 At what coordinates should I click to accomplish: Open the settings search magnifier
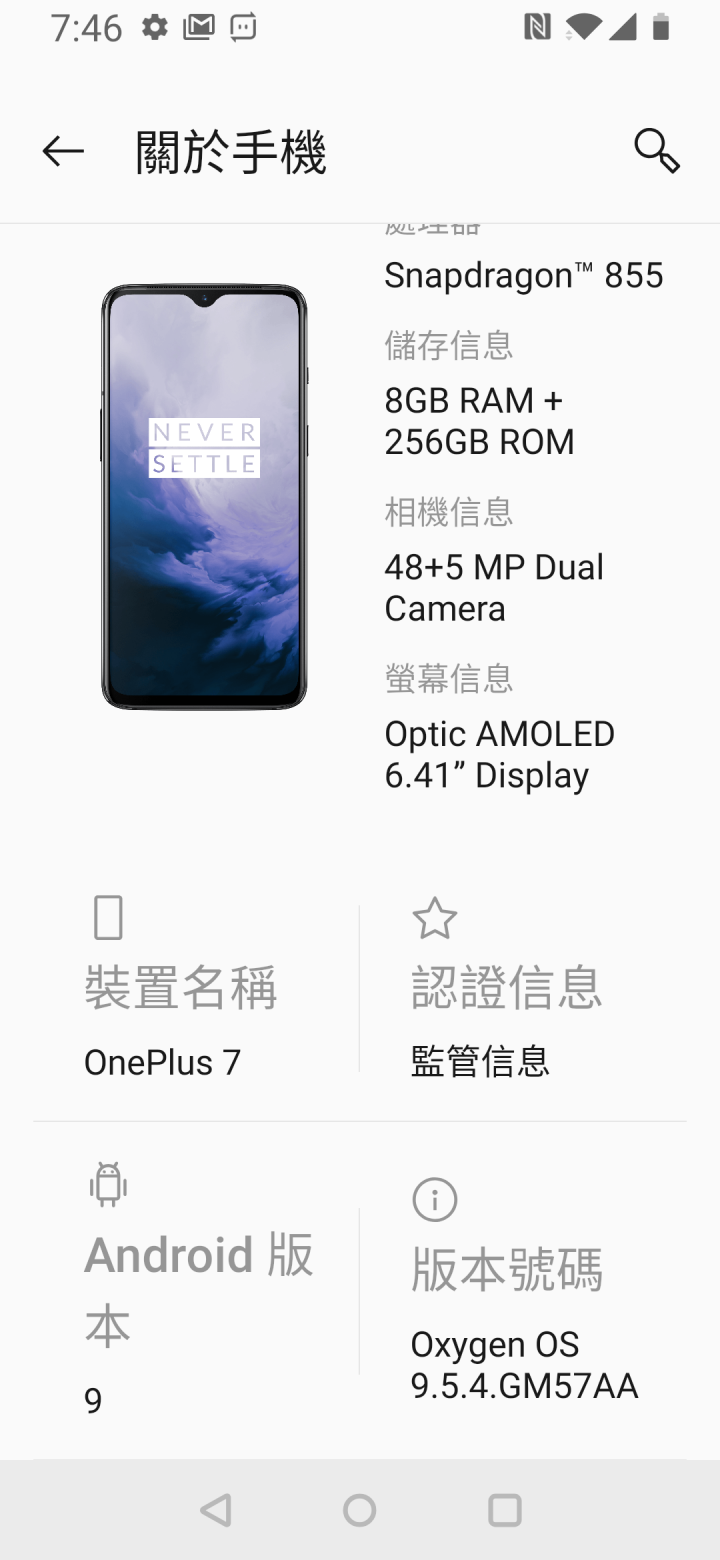657,151
